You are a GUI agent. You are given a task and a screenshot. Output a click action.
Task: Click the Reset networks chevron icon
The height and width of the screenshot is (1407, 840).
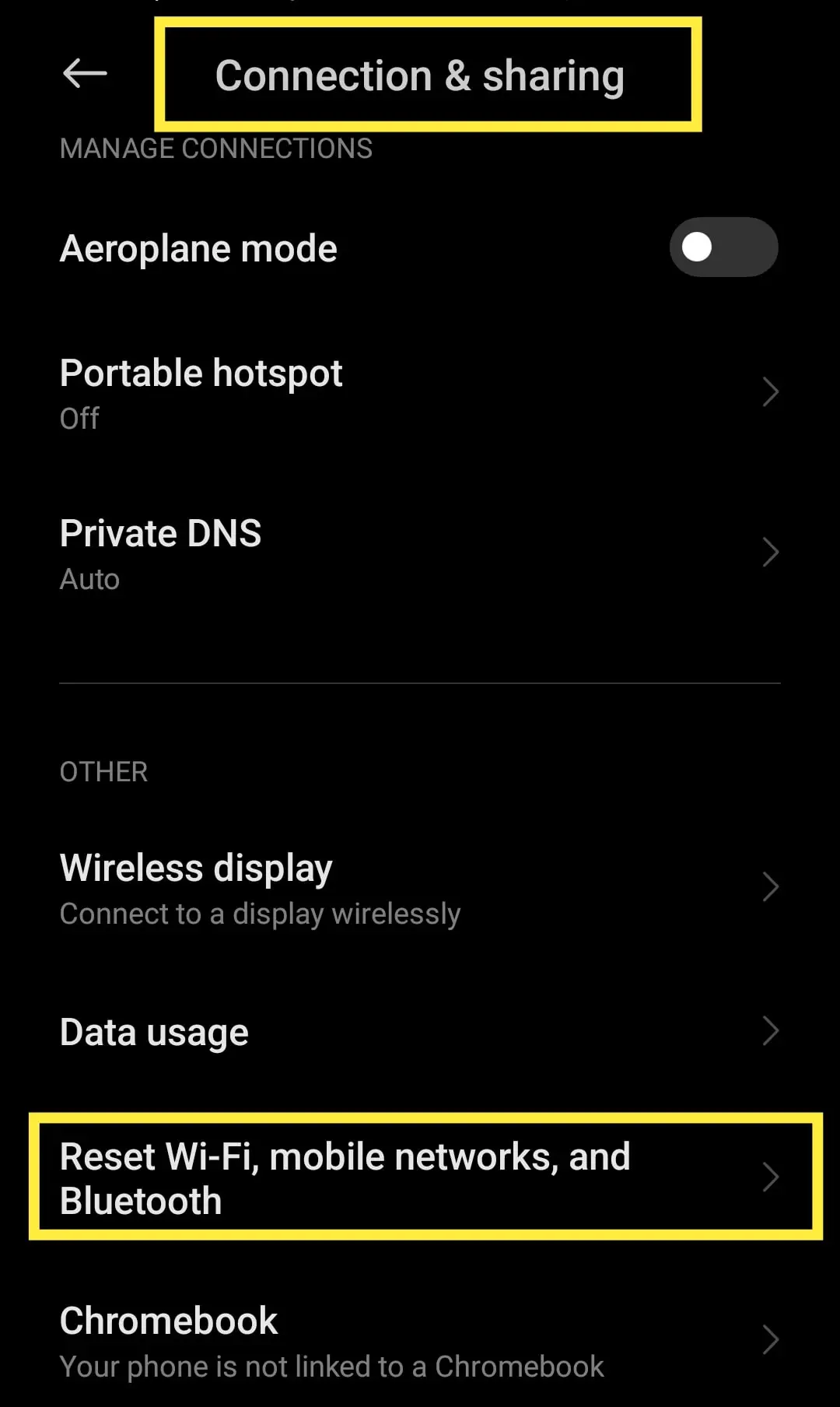[x=771, y=1177]
